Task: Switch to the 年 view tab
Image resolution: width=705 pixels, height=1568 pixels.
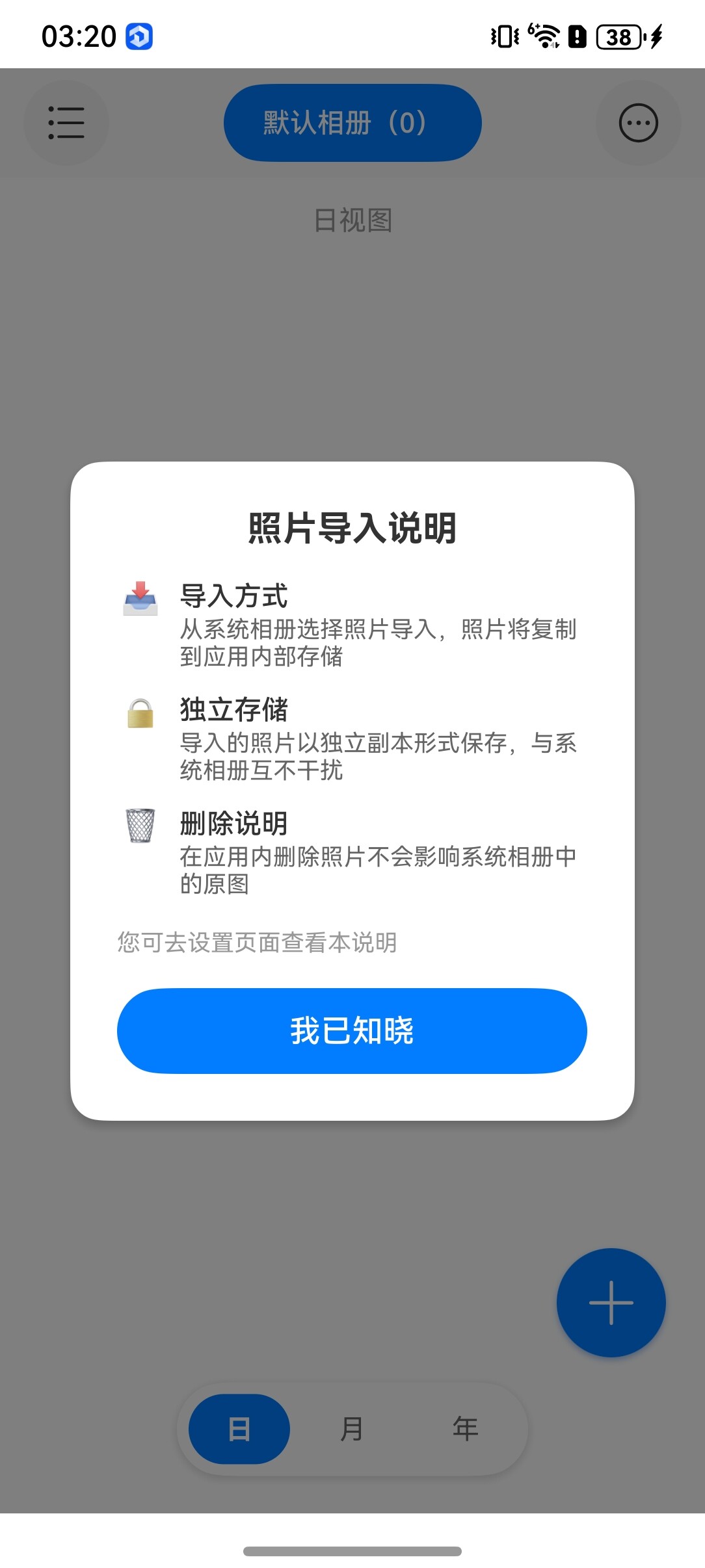Action: 465,1429
